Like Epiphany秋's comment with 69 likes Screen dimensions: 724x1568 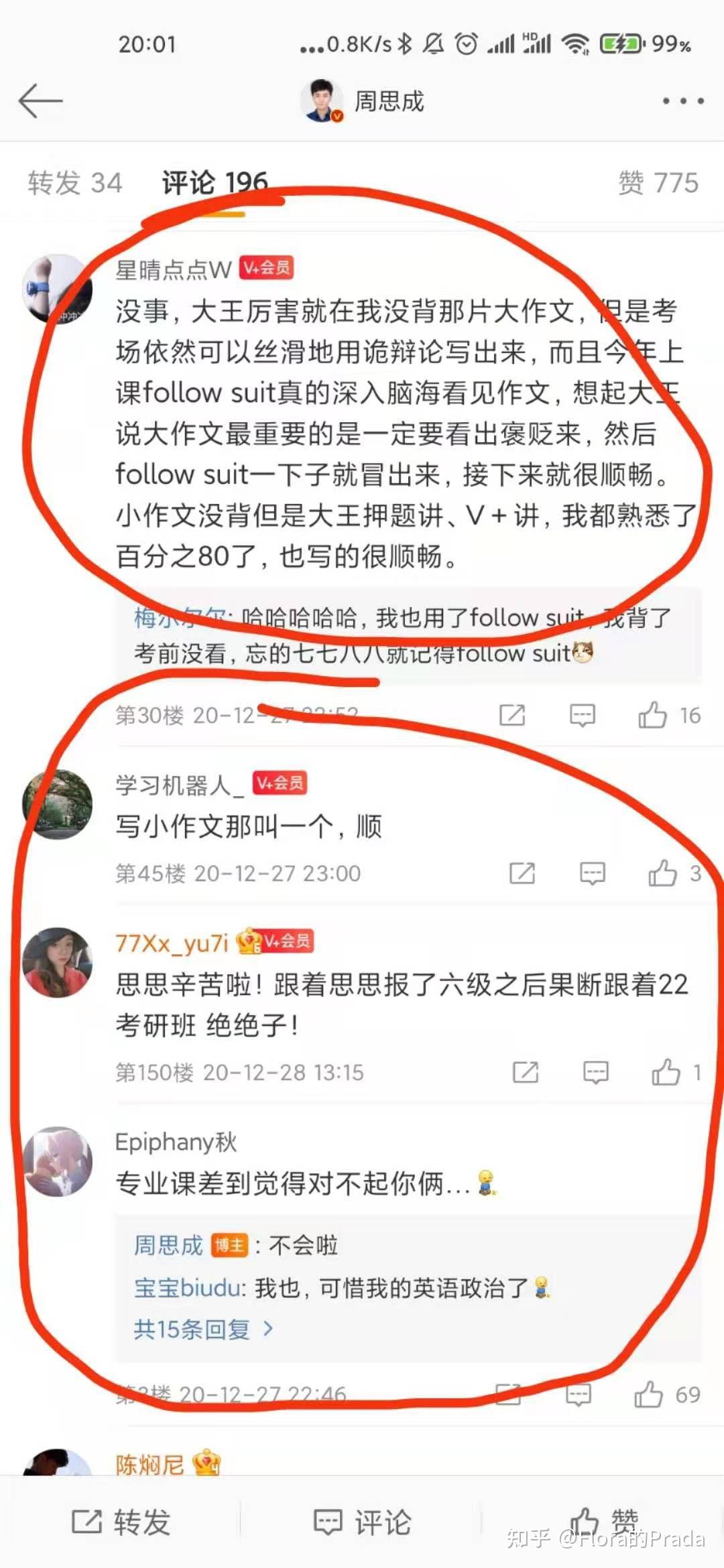(x=648, y=1395)
